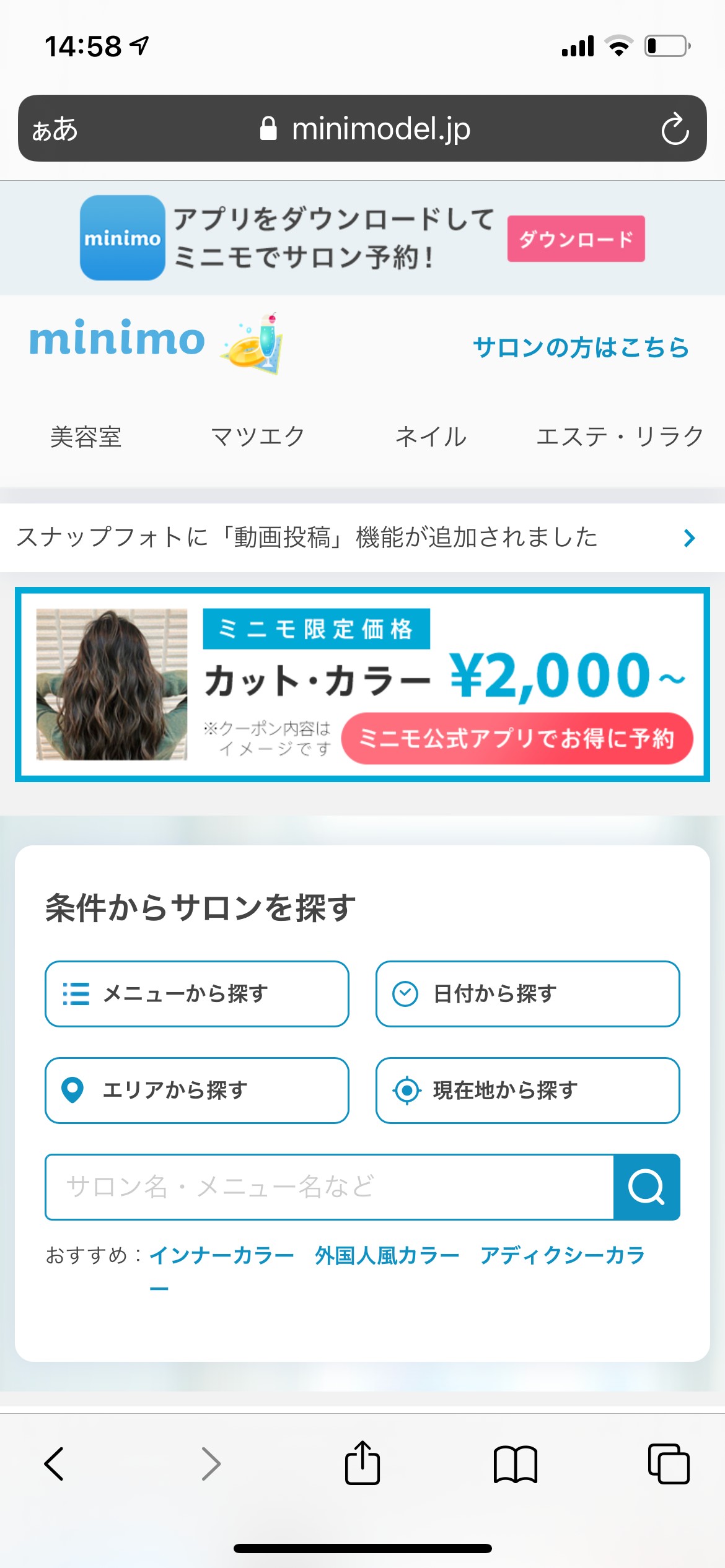Open the サロンの方はこちら link
This screenshot has height=1568, width=725.
pyautogui.click(x=581, y=347)
